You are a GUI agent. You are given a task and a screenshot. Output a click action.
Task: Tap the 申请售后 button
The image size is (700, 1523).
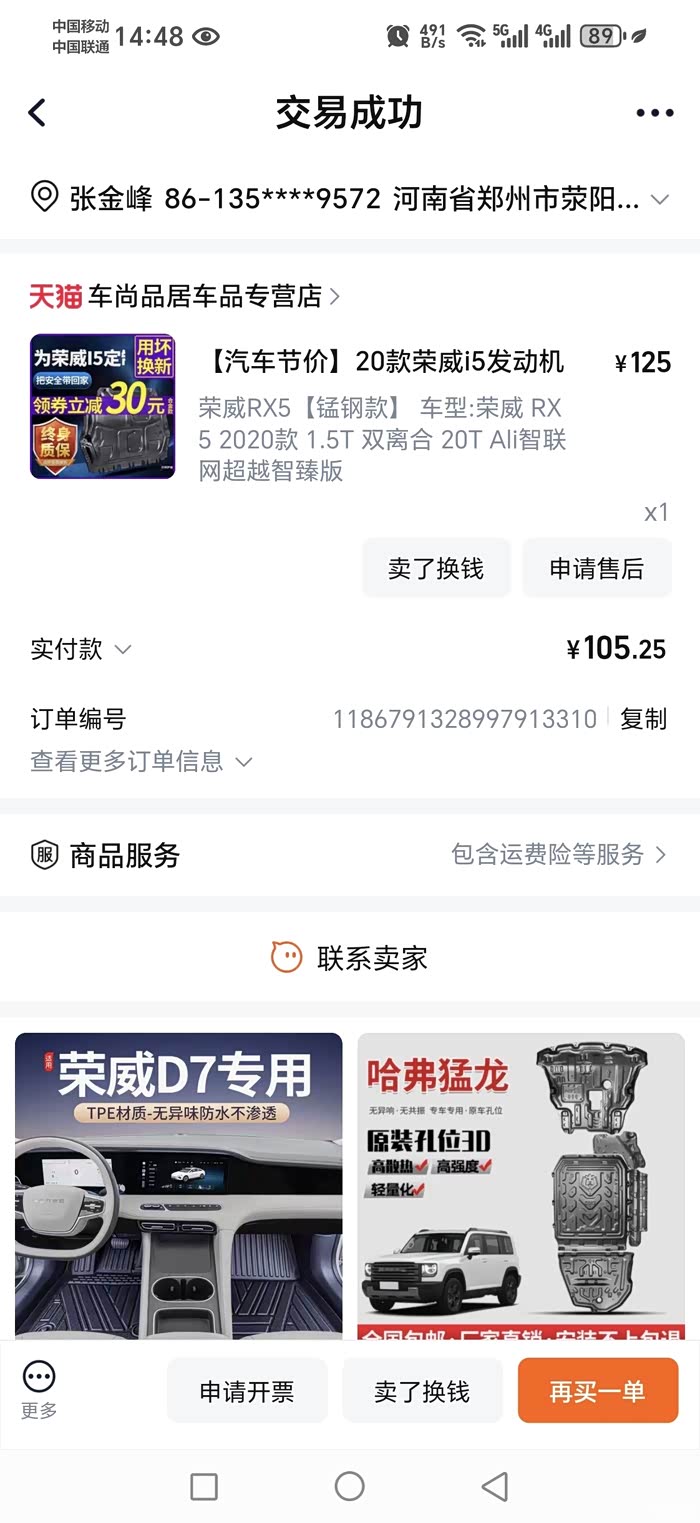(x=596, y=569)
